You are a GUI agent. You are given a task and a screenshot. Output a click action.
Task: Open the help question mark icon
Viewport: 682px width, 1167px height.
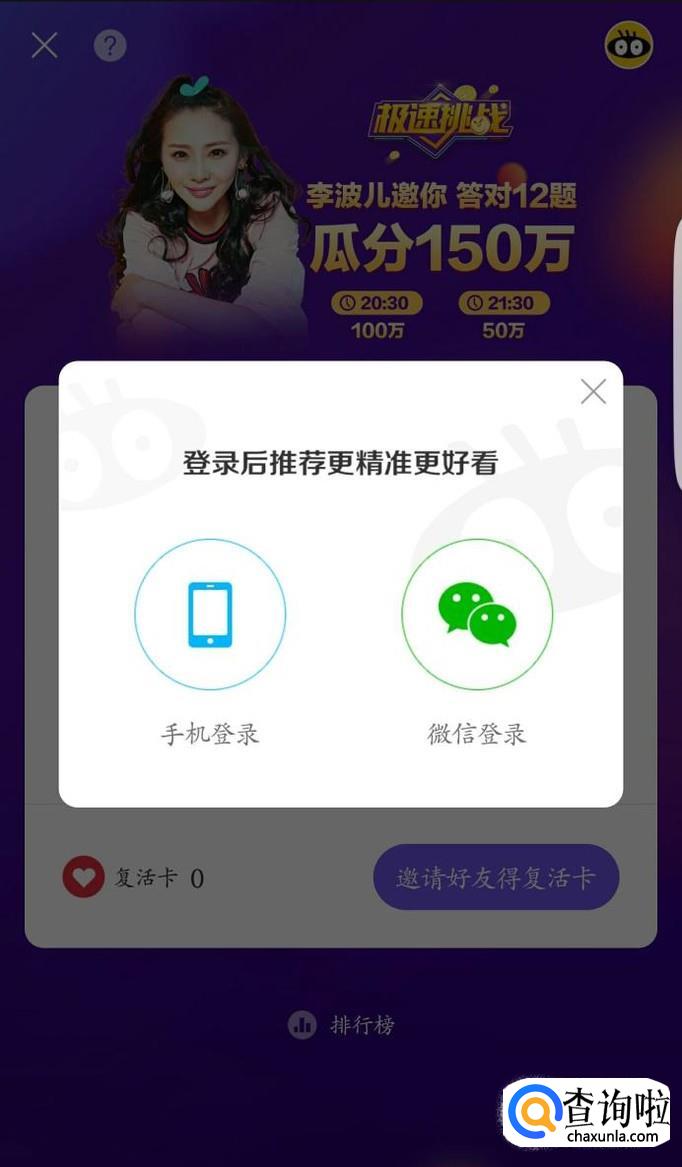click(110, 45)
